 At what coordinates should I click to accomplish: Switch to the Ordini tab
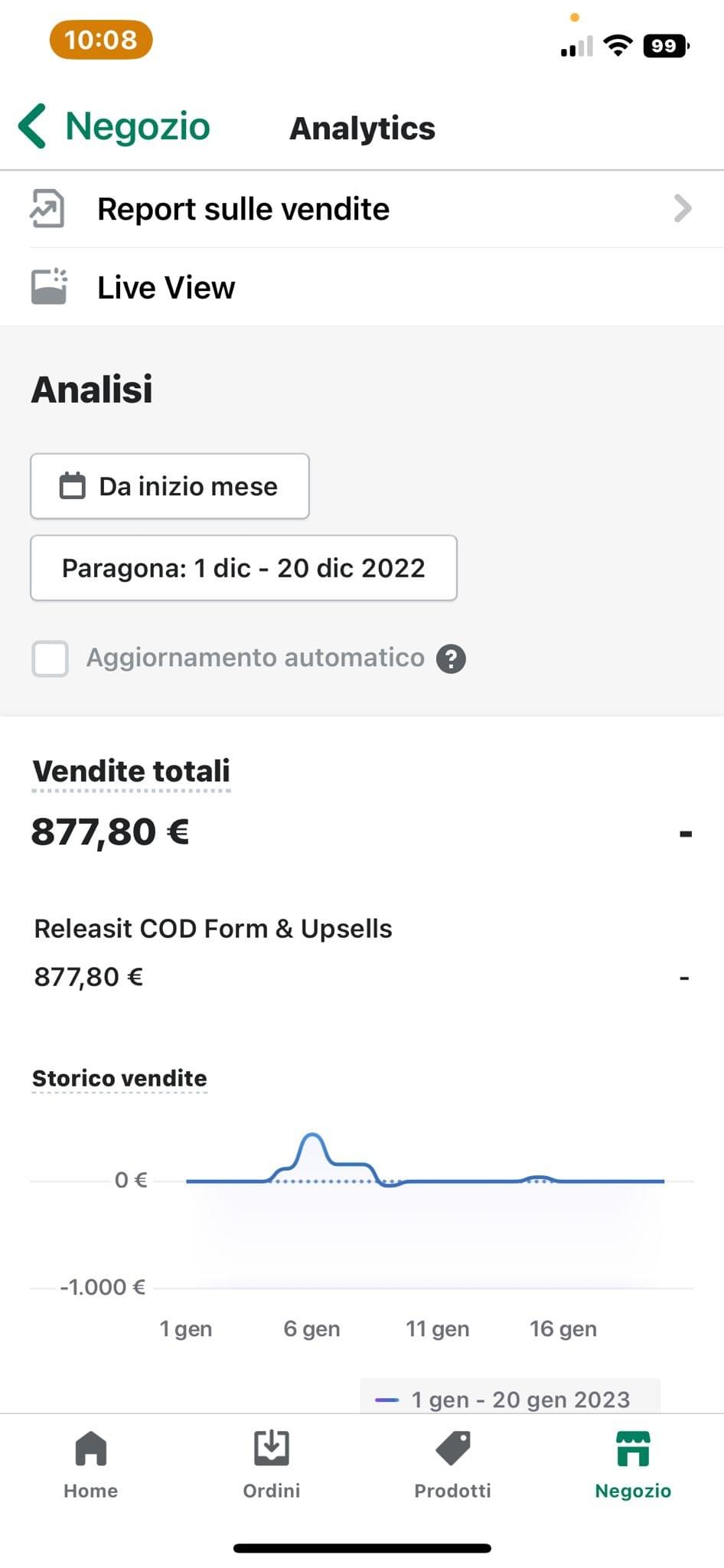tap(272, 1465)
